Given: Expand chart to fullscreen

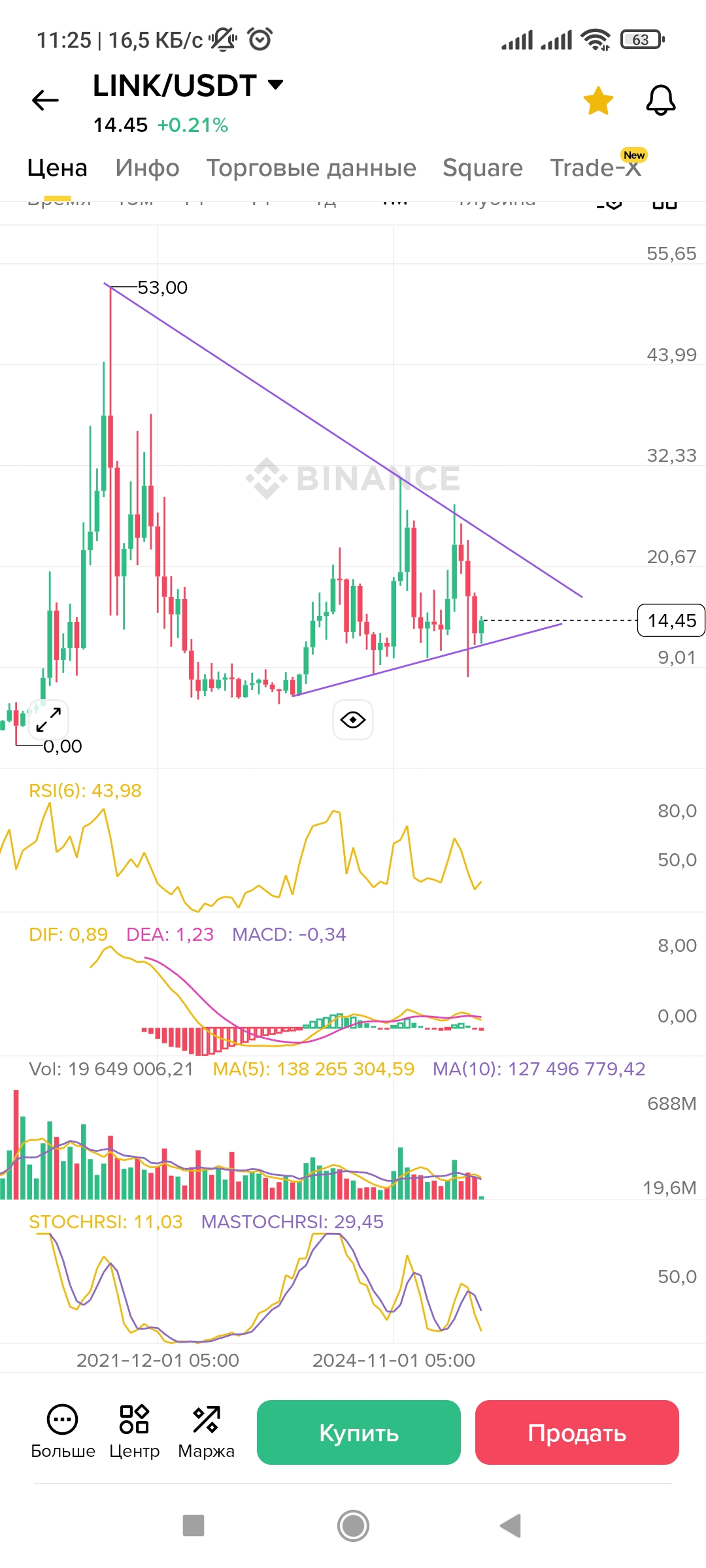Looking at the screenshot, I should click(x=48, y=719).
